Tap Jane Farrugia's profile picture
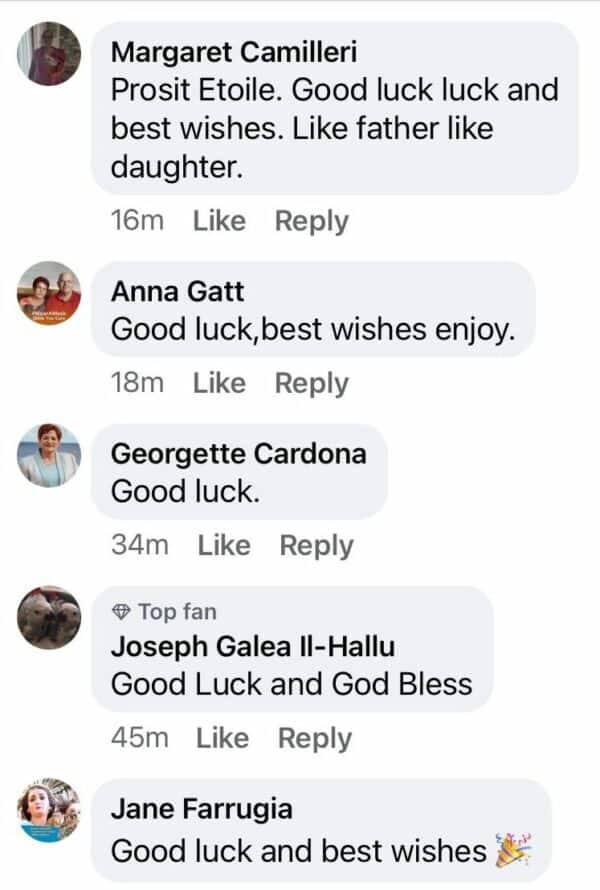 tap(49, 810)
